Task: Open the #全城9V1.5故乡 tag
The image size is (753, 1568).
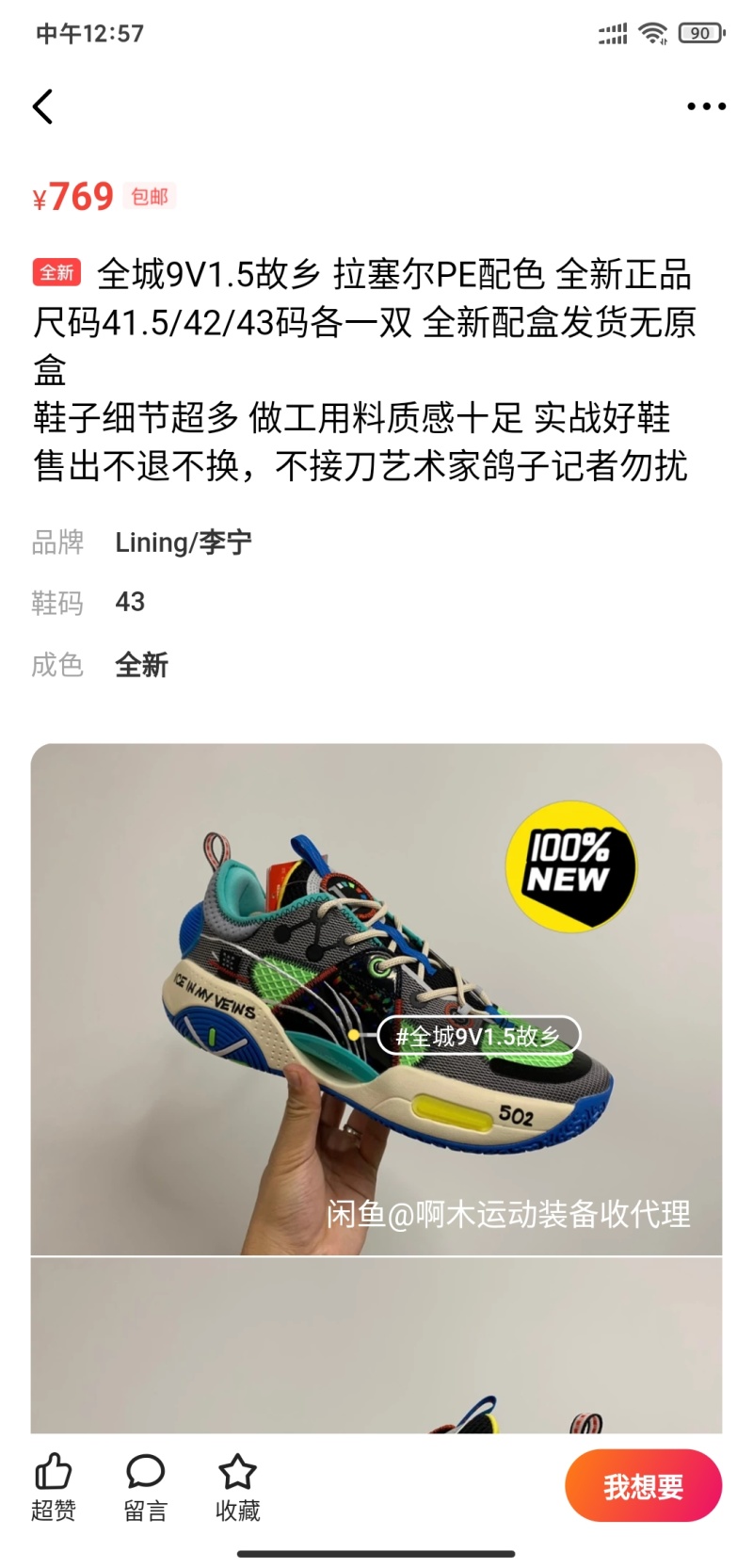Action: tap(478, 1036)
